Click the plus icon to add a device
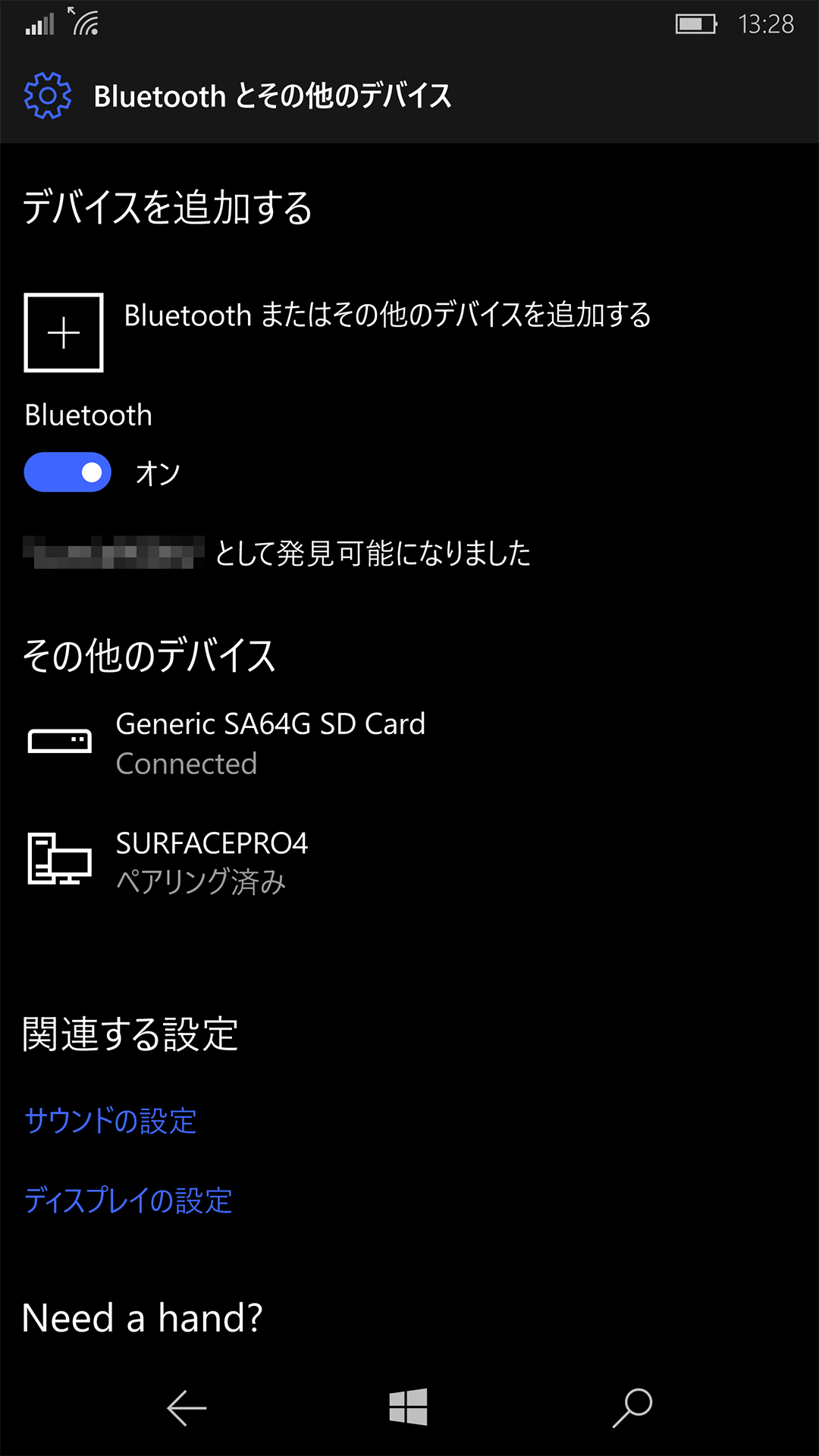The height and width of the screenshot is (1456, 819). tap(64, 331)
